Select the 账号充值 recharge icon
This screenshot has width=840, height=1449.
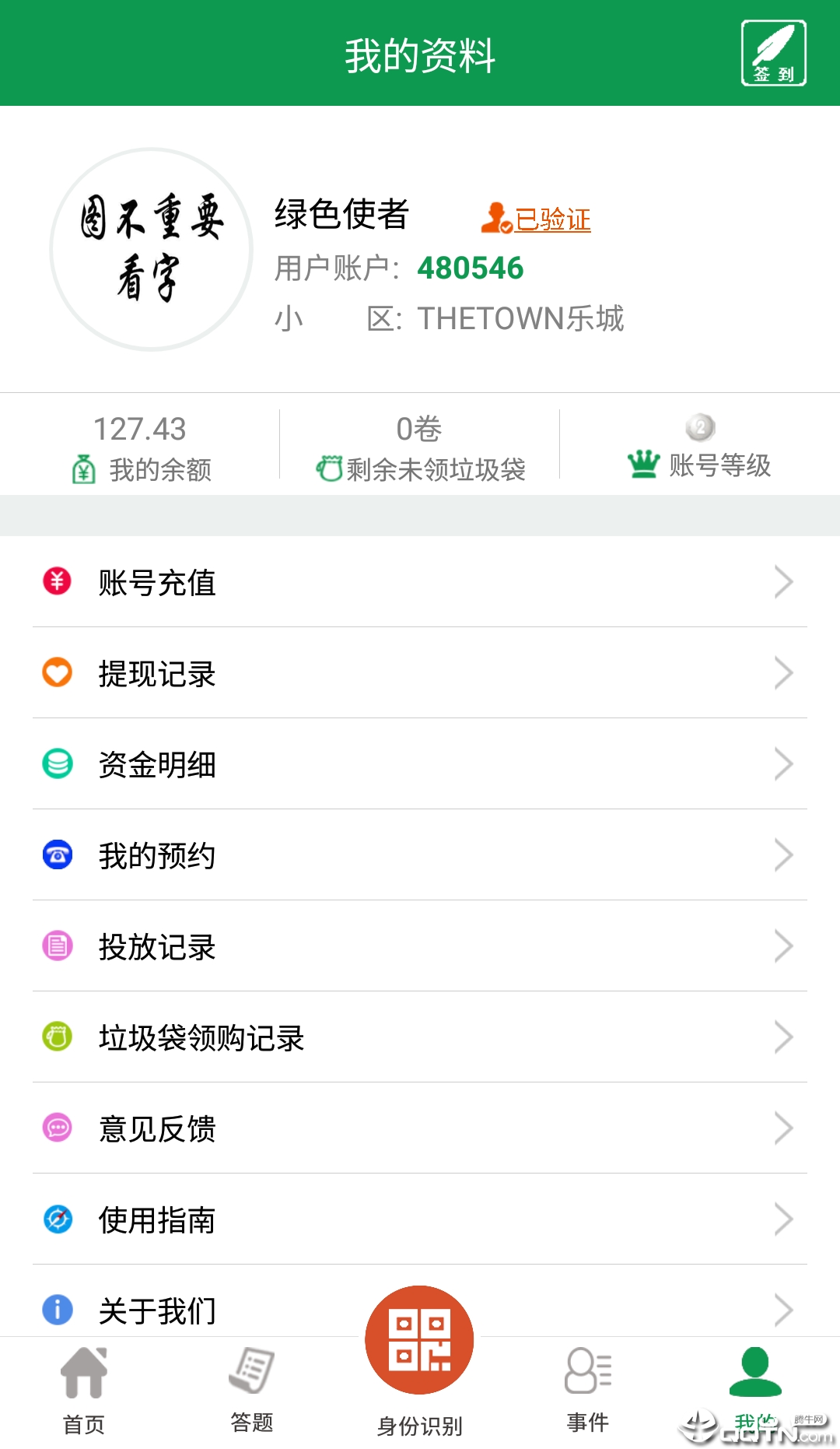click(x=55, y=582)
